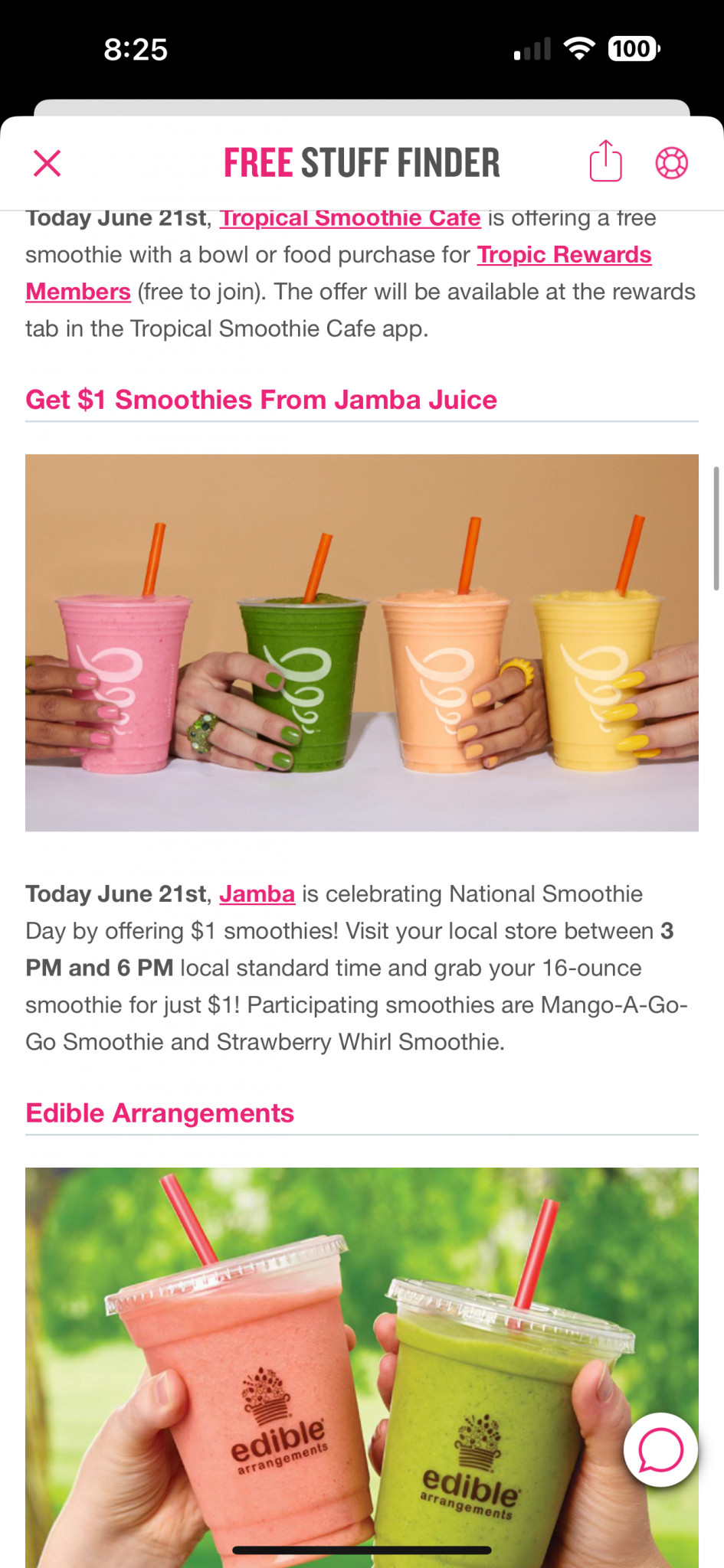Open the chat bubble button
724x1568 pixels.
pyautogui.click(x=660, y=1450)
